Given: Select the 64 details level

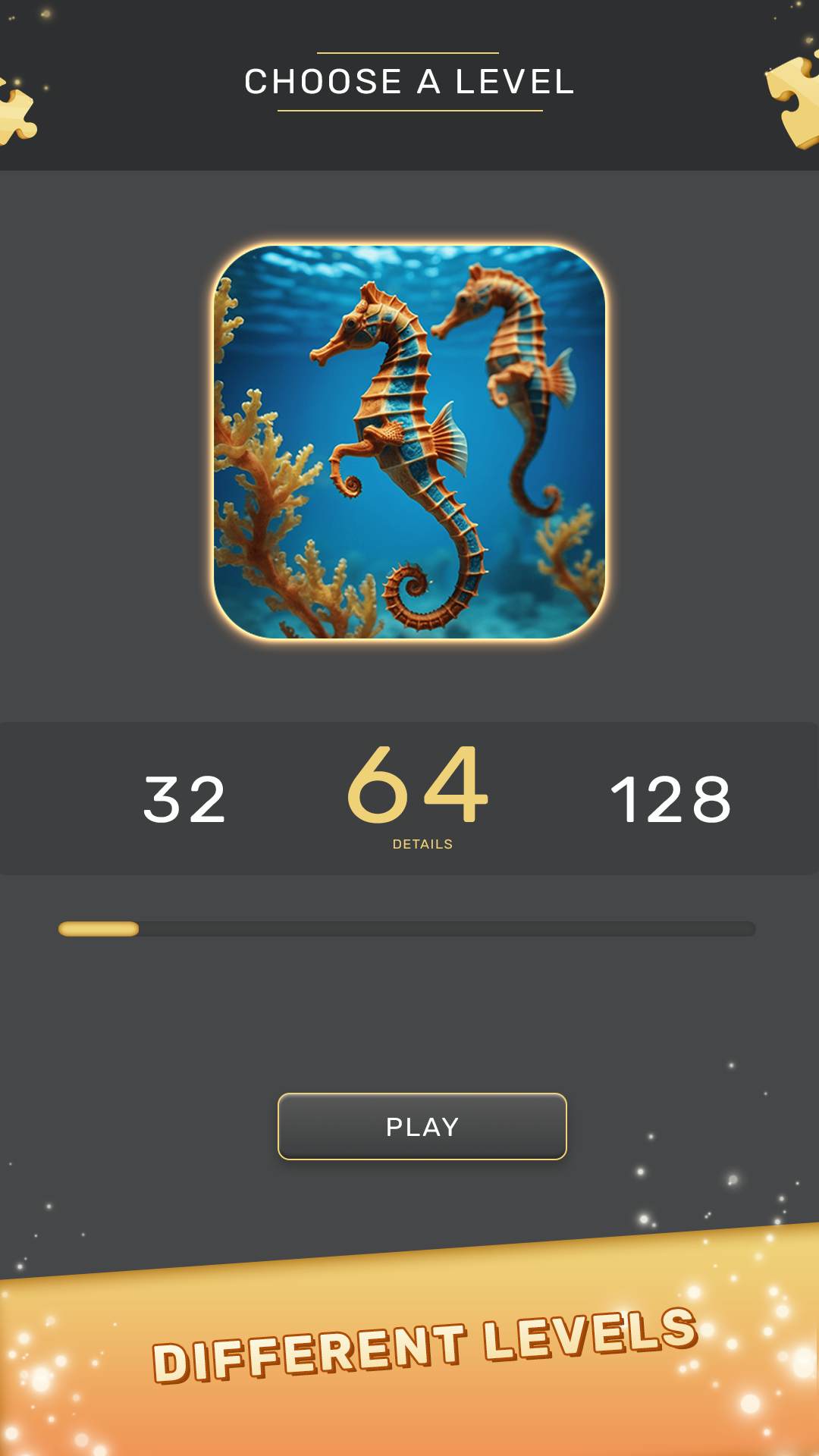Looking at the screenshot, I should [x=418, y=795].
